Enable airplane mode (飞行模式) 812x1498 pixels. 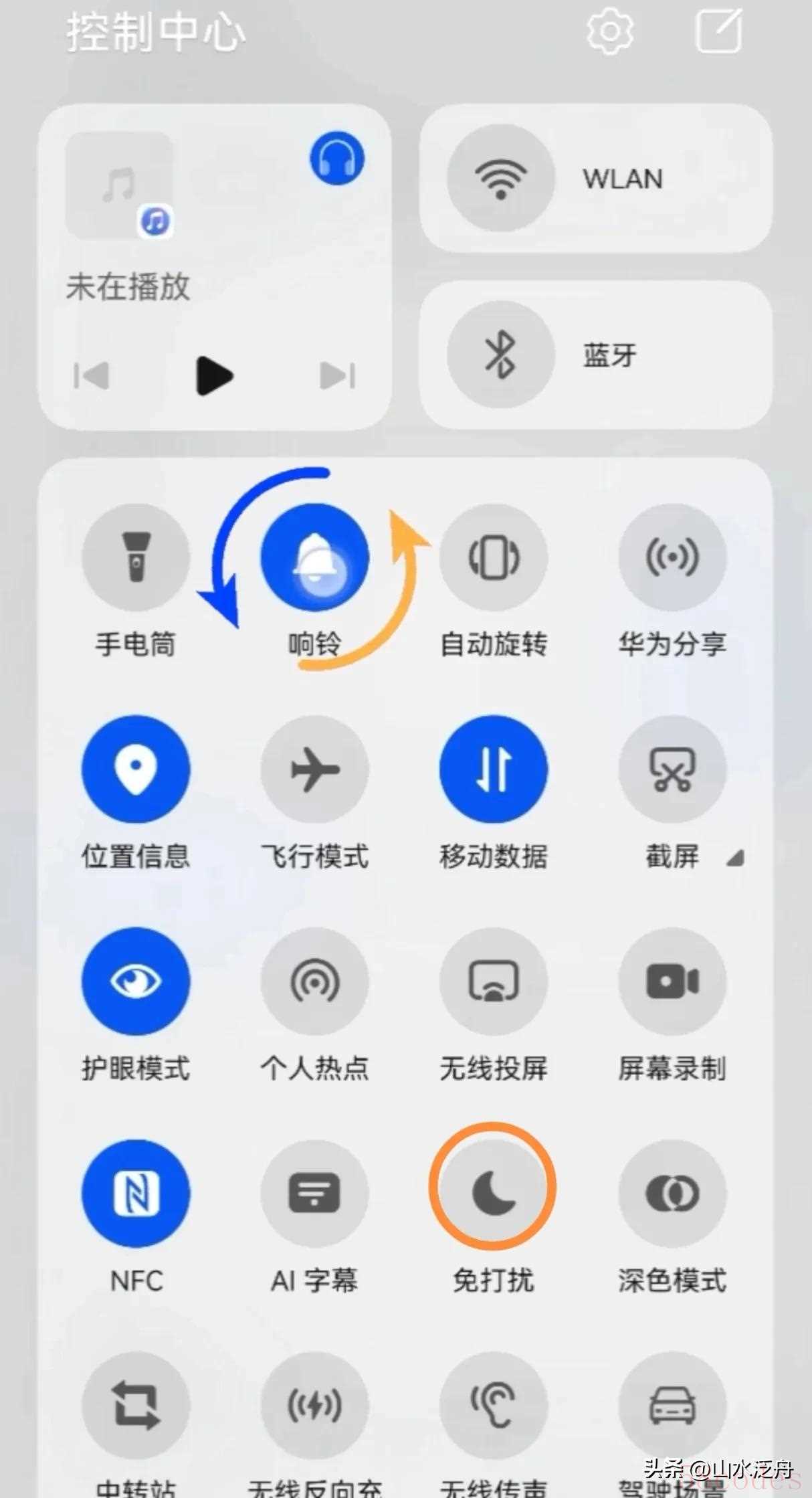(314, 769)
